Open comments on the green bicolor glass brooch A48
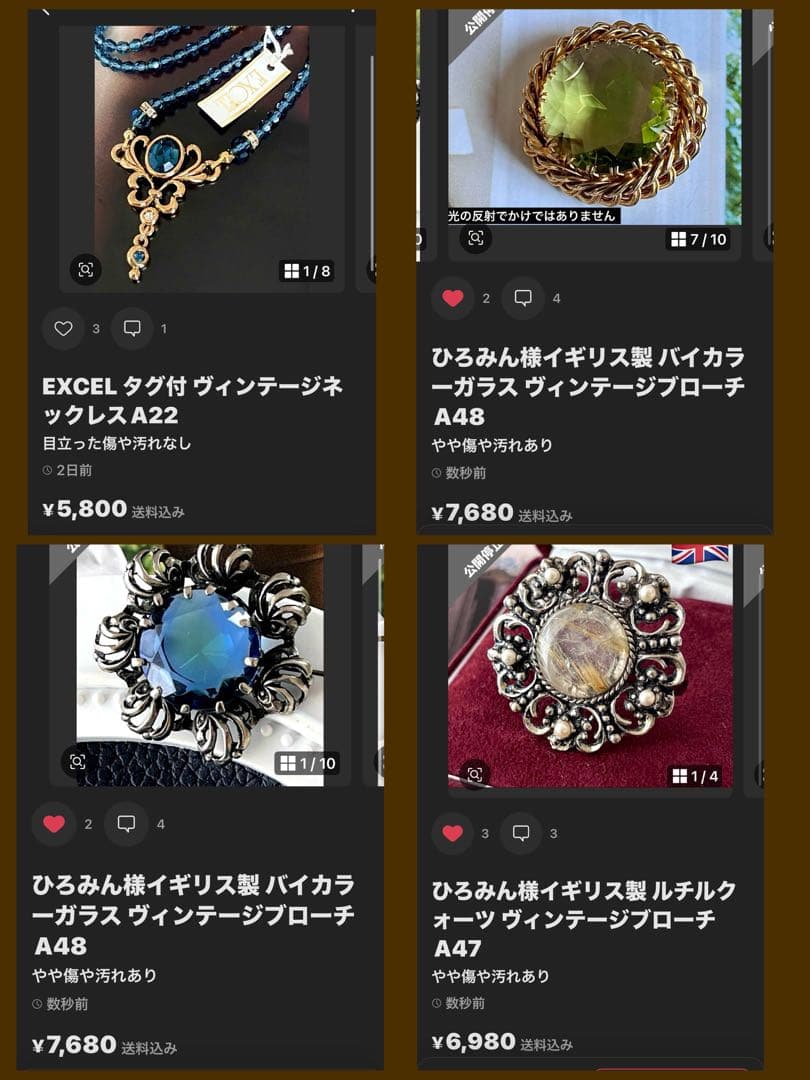Viewport: 810px width, 1080px height. click(521, 299)
